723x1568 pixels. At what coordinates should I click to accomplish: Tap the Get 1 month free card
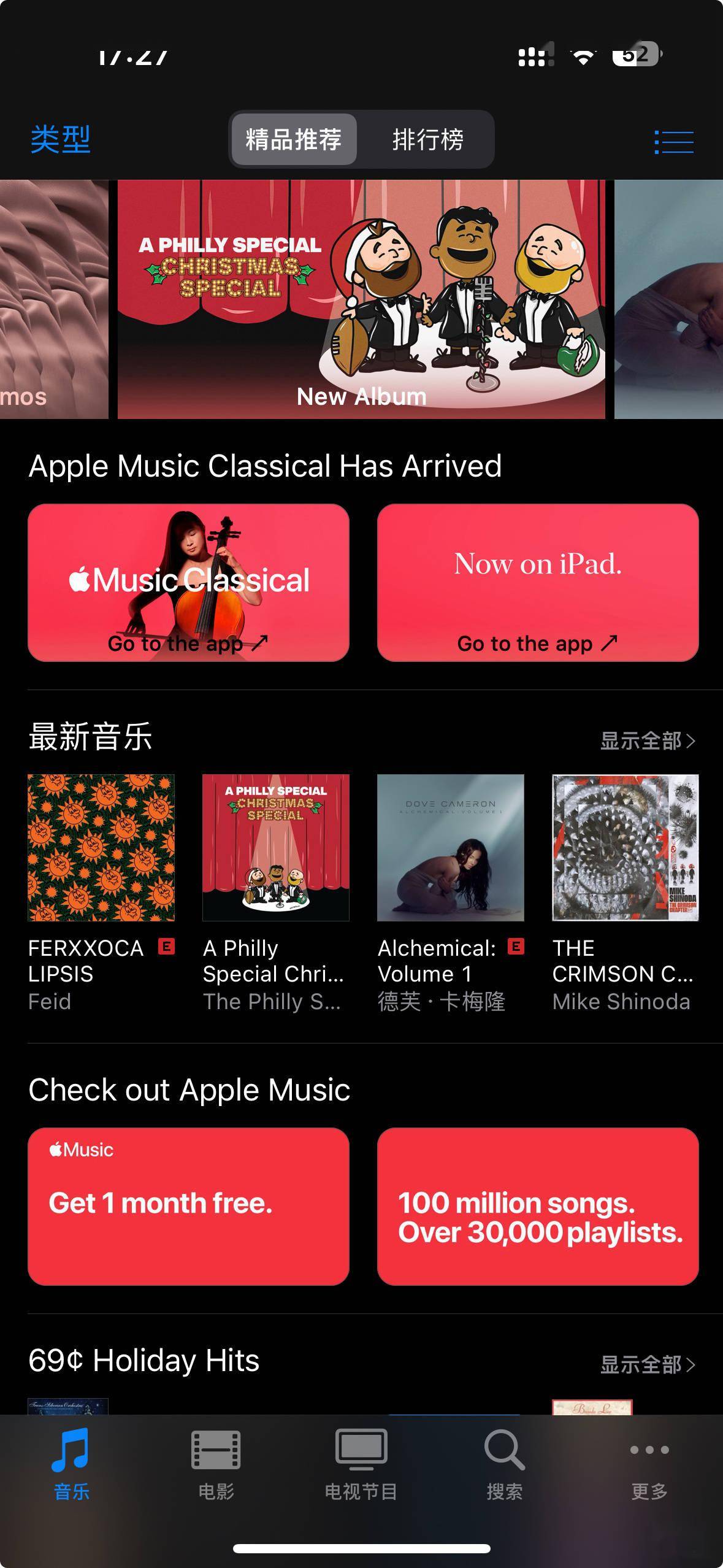[188, 1206]
